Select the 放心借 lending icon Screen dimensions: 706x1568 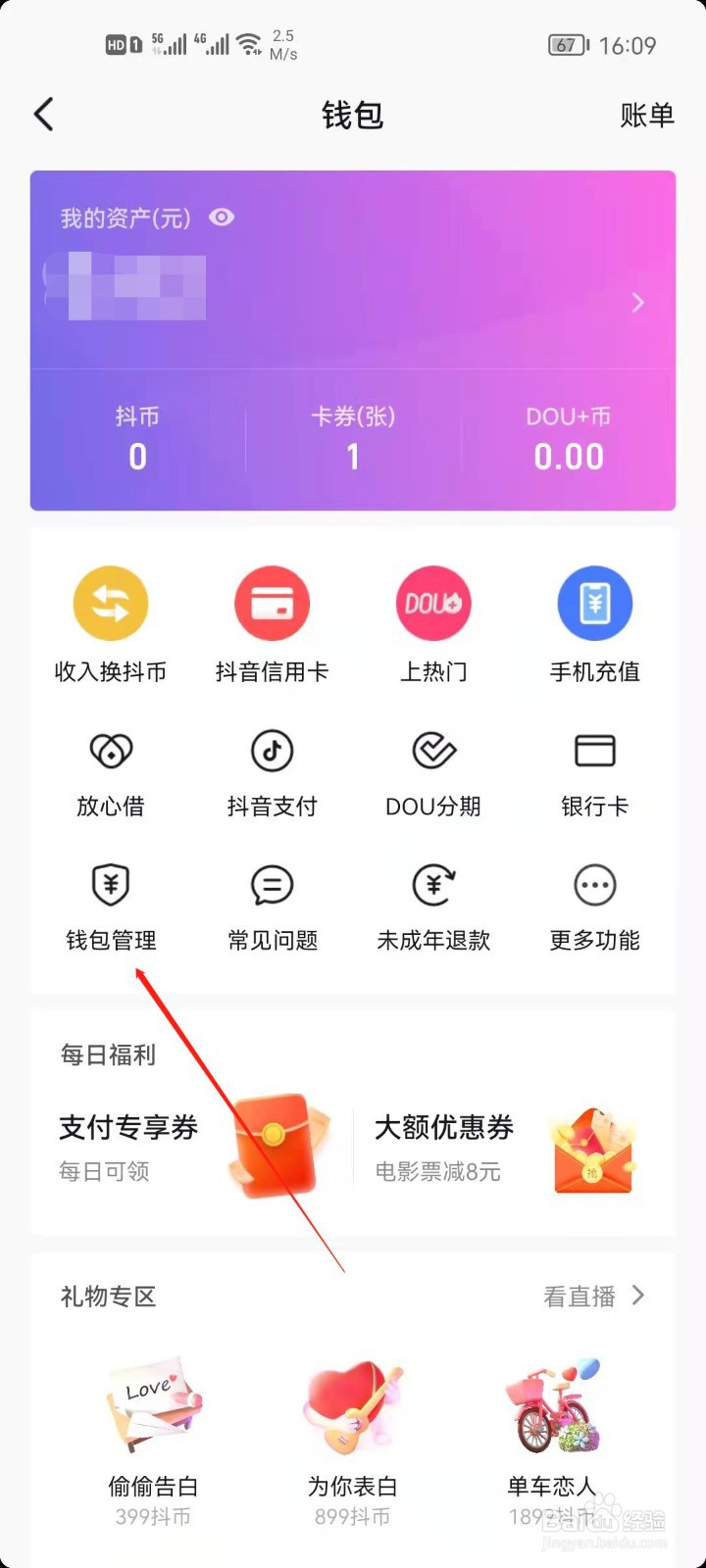coord(110,750)
